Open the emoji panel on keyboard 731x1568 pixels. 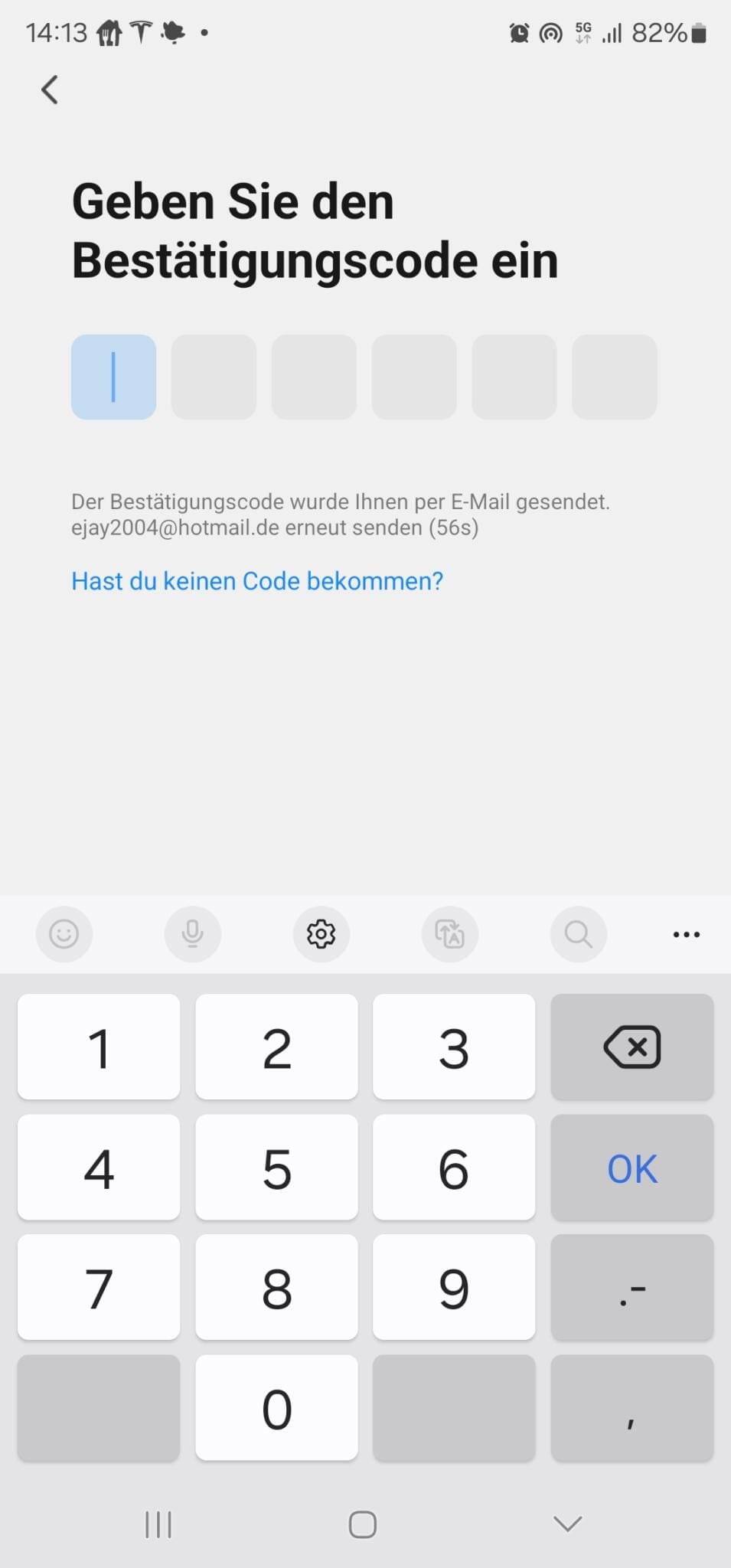tap(64, 934)
